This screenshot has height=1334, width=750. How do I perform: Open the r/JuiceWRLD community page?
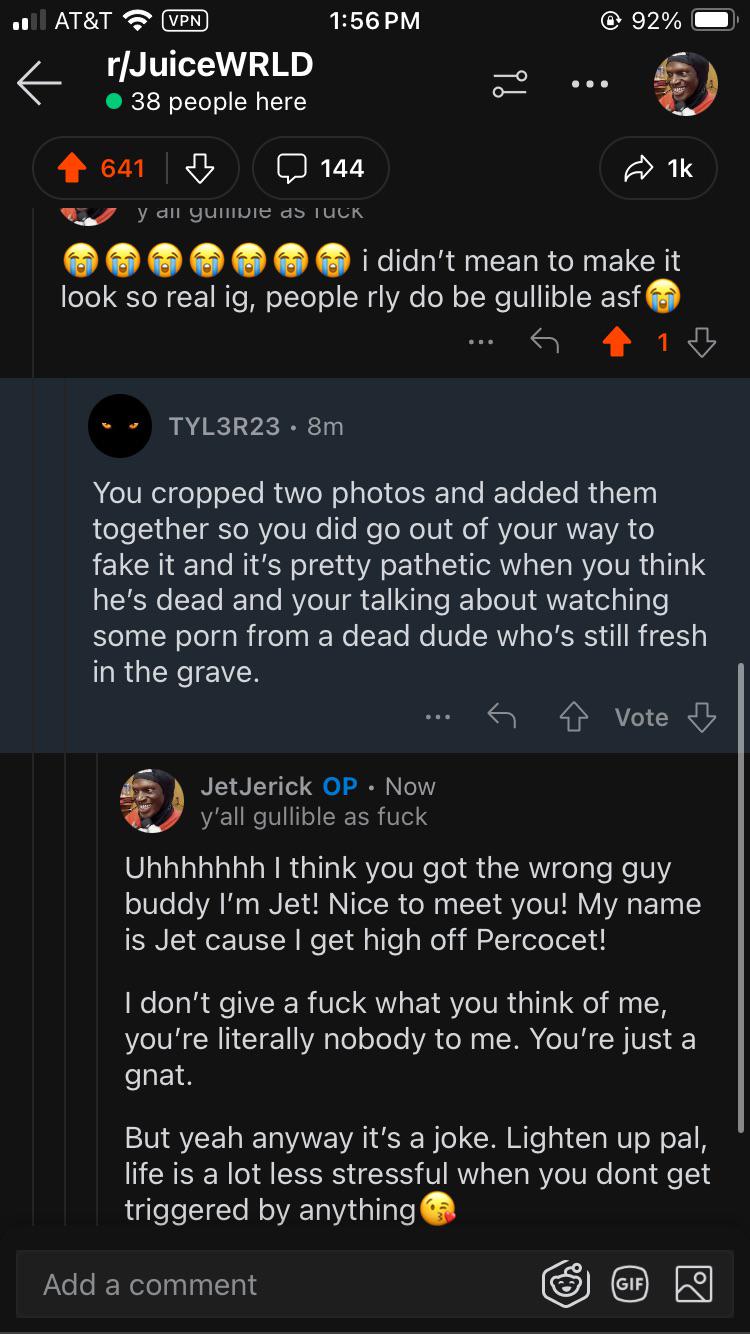[210, 66]
